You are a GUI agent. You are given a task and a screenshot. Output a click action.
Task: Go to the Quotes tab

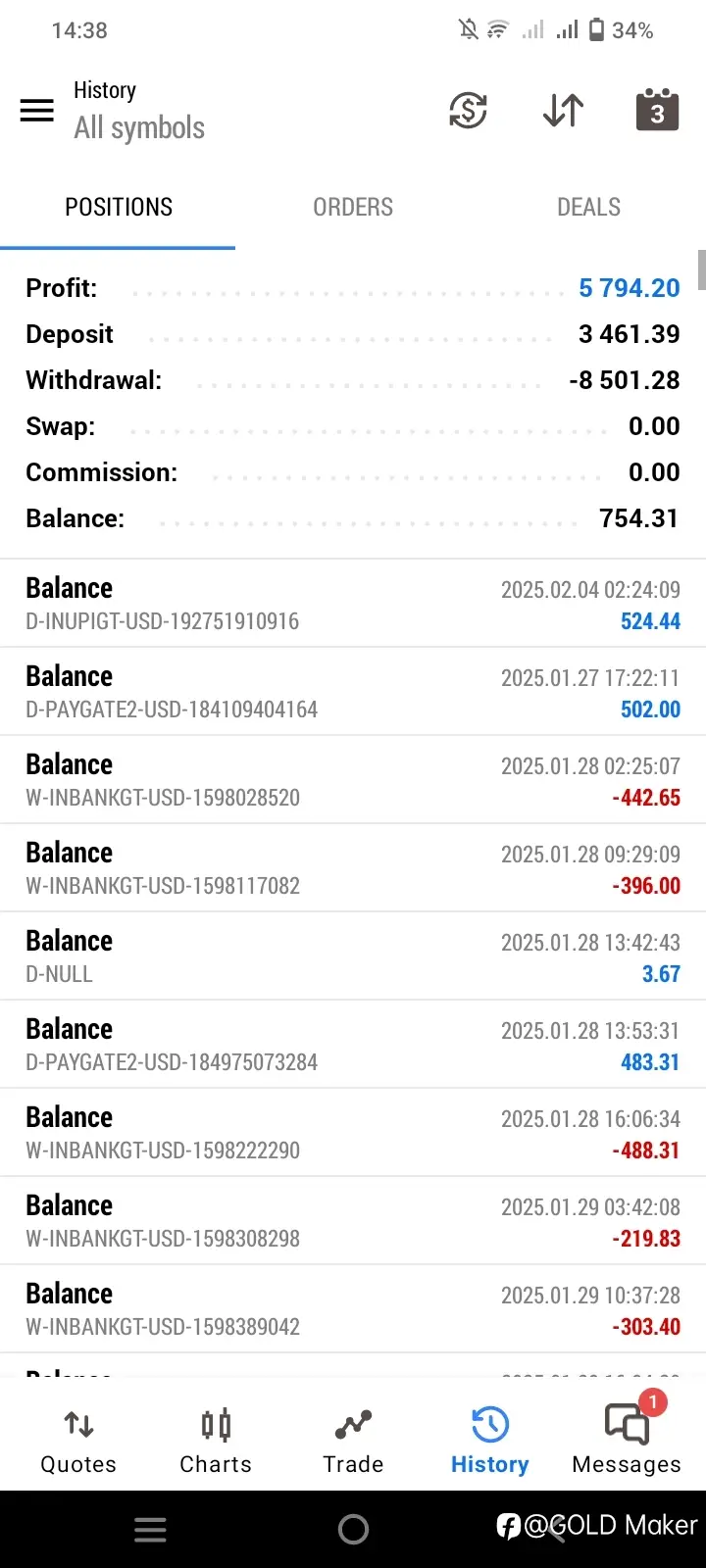[78, 1441]
